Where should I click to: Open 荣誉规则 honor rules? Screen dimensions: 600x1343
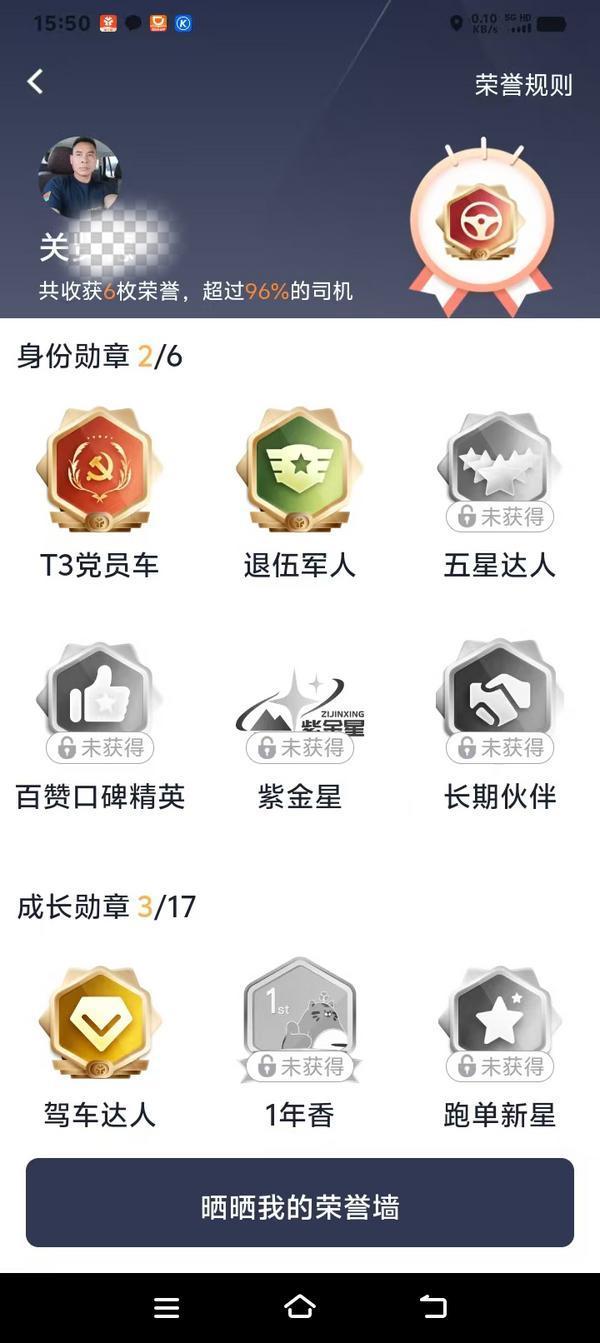tap(523, 85)
